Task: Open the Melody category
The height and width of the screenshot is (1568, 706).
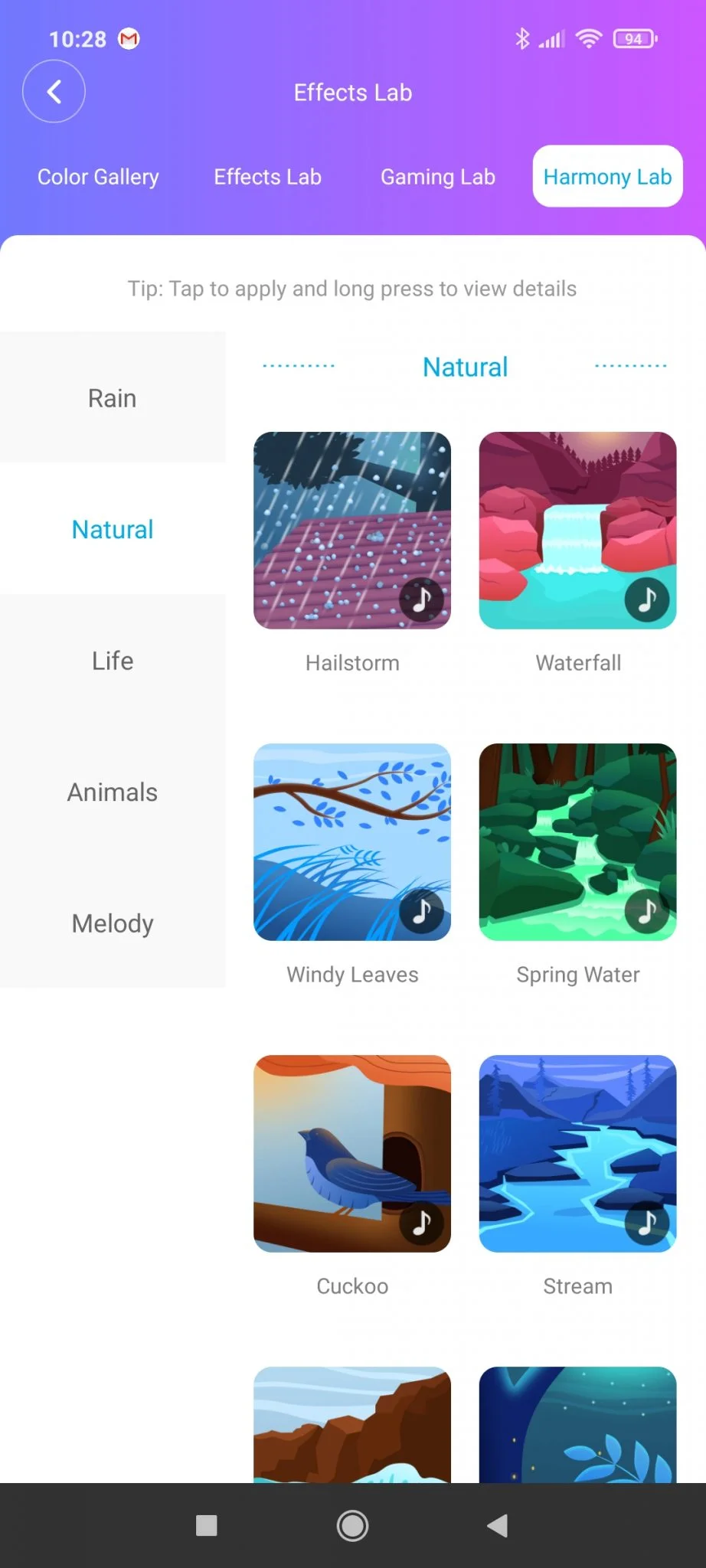Action: [x=113, y=923]
